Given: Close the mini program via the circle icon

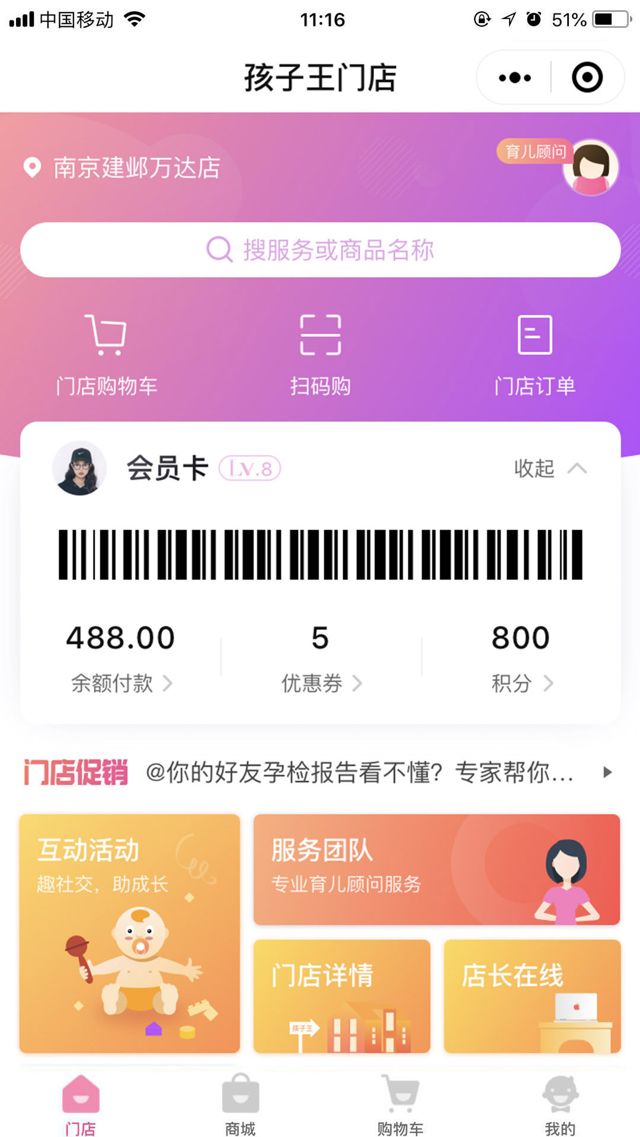Looking at the screenshot, I should [586, 78].
